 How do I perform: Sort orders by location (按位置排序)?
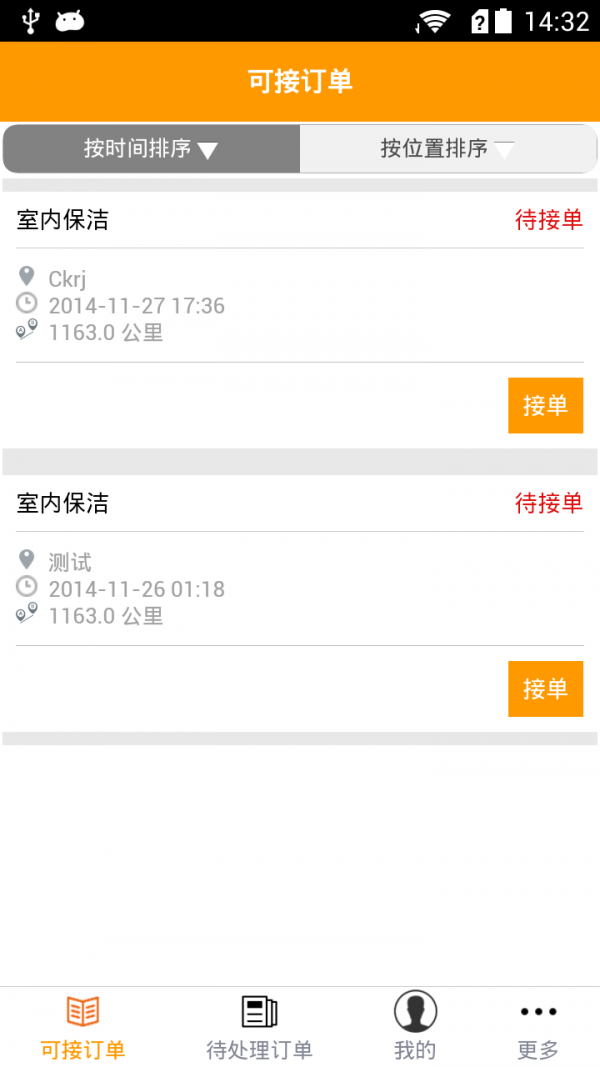point(448,148)
